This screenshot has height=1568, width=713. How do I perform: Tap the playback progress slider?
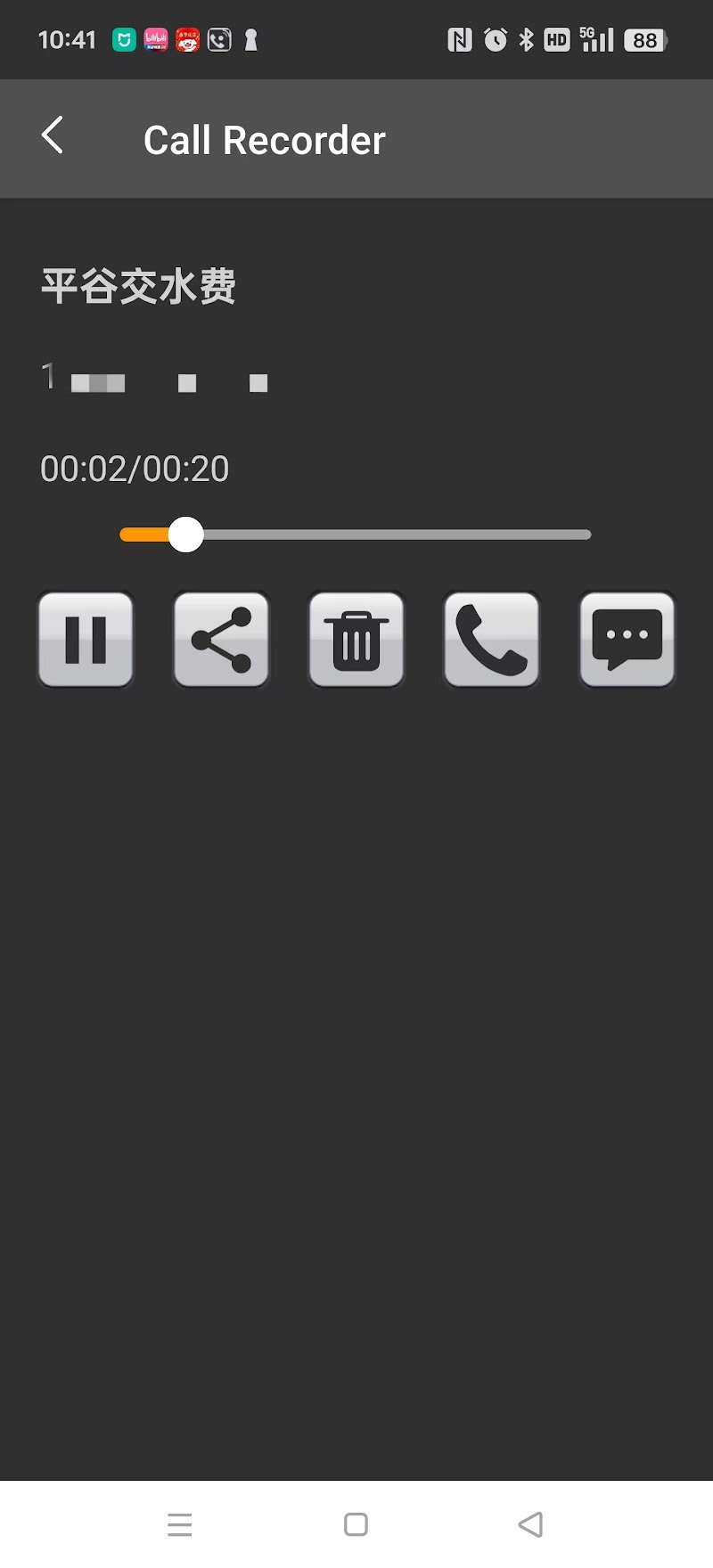pyautogui.click(x=356, y=535)
